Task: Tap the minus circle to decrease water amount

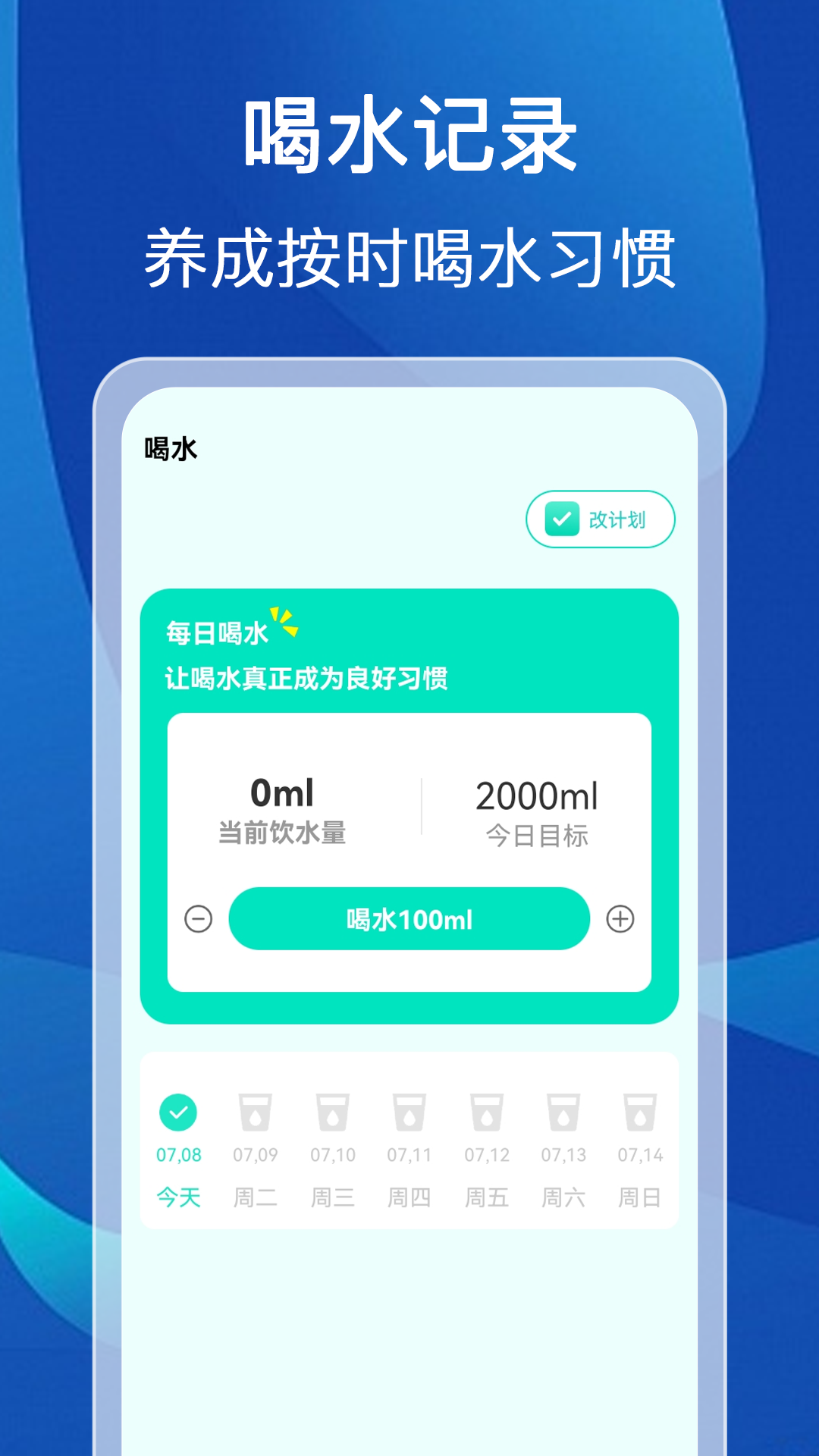Action: tap(198, 919)
